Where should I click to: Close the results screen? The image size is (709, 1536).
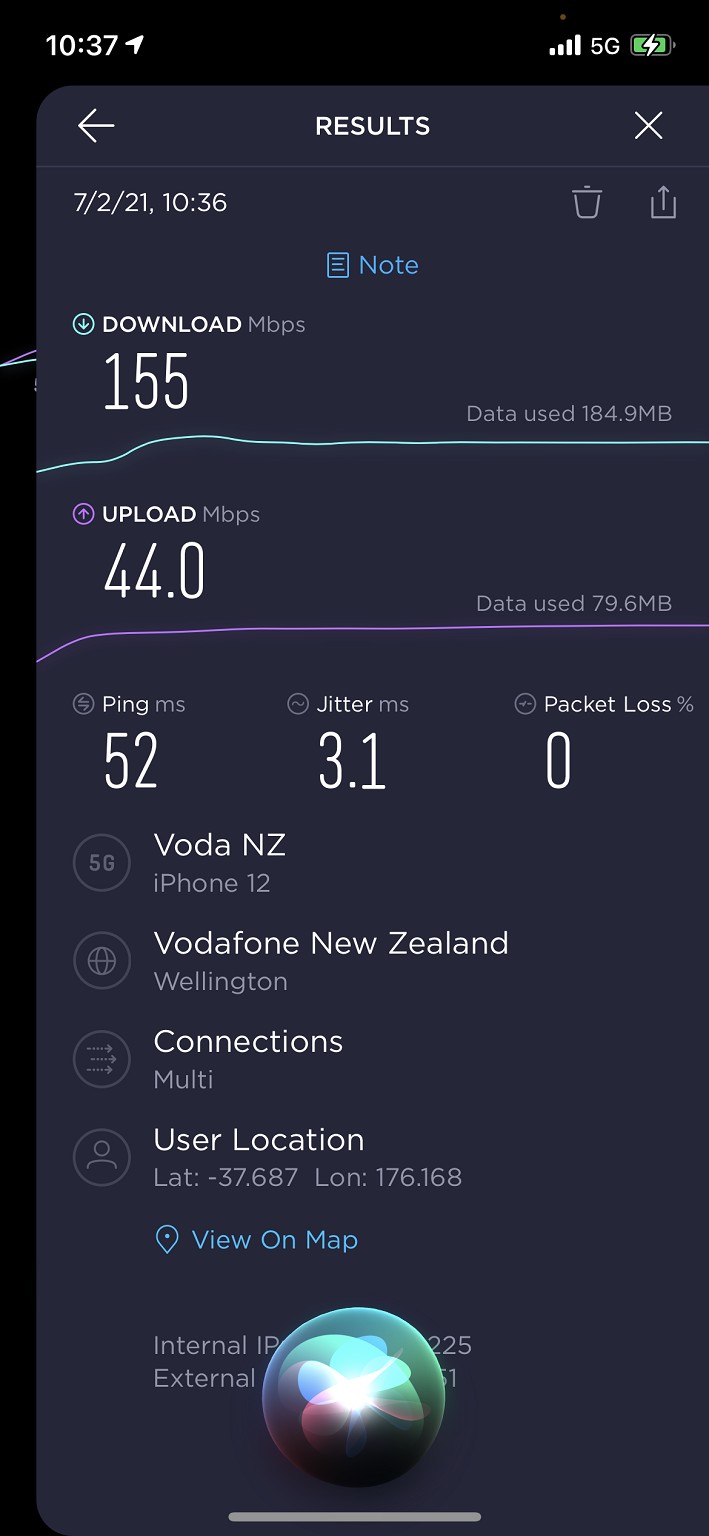(x=649, y=125)
